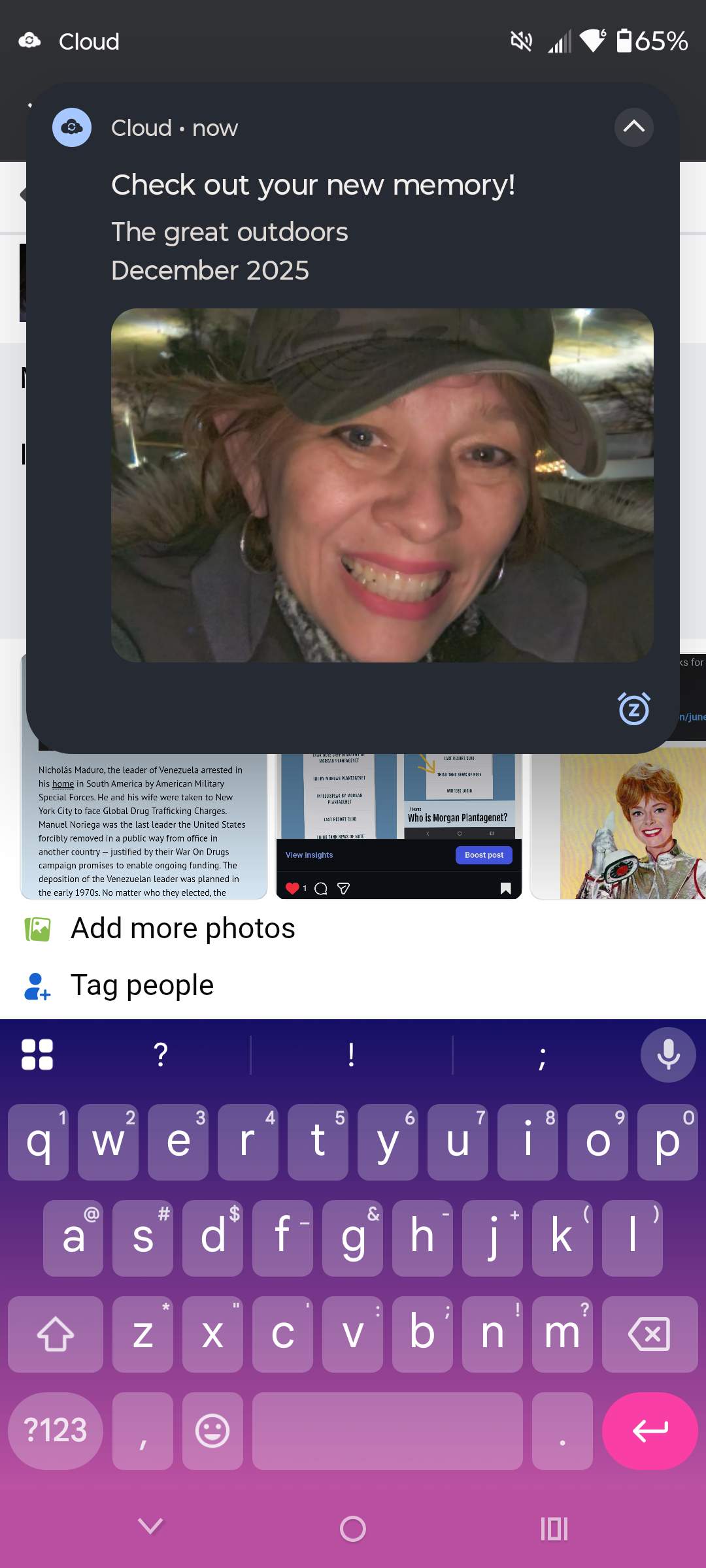Like the post with the heart icon
706x1568 pixels.
(x=292, y=888)
